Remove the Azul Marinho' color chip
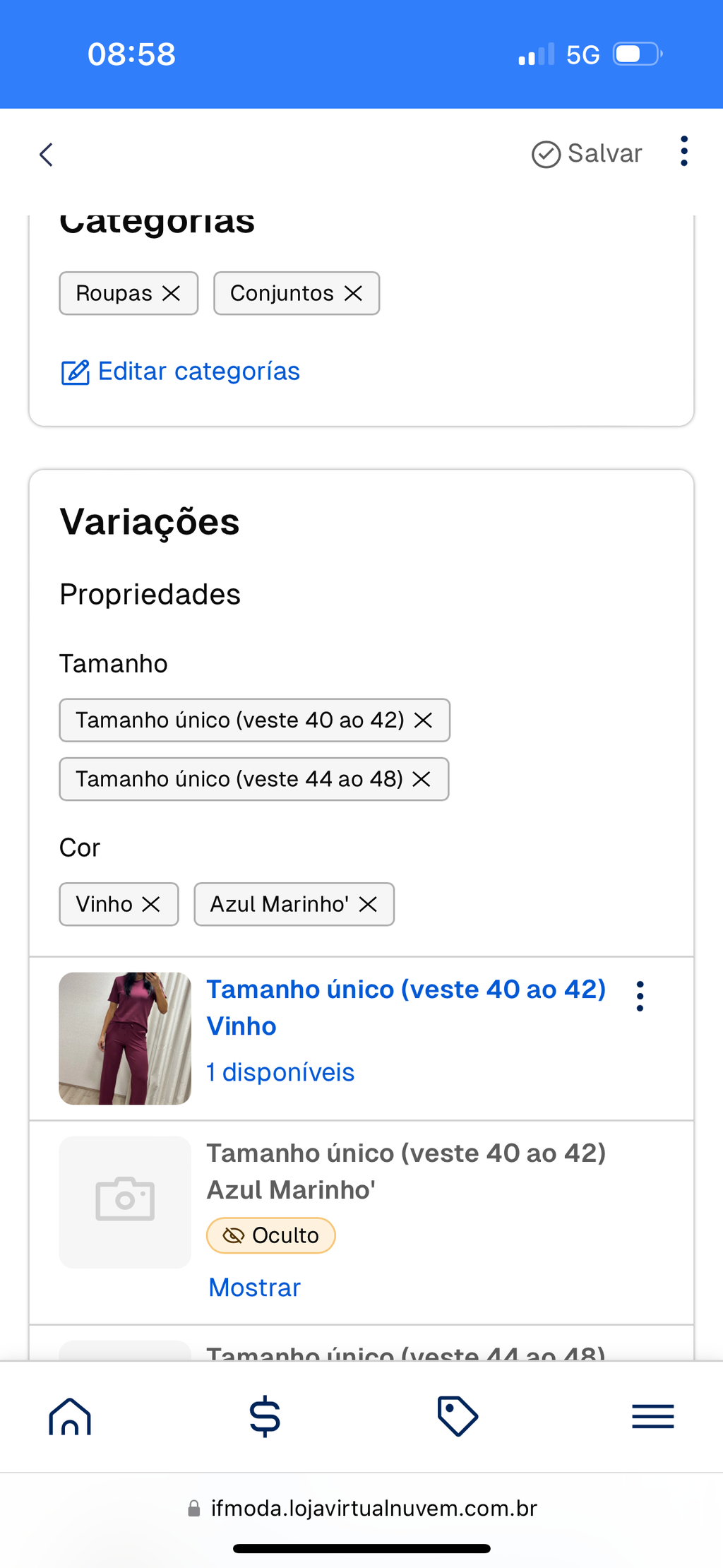 point(368,904)
